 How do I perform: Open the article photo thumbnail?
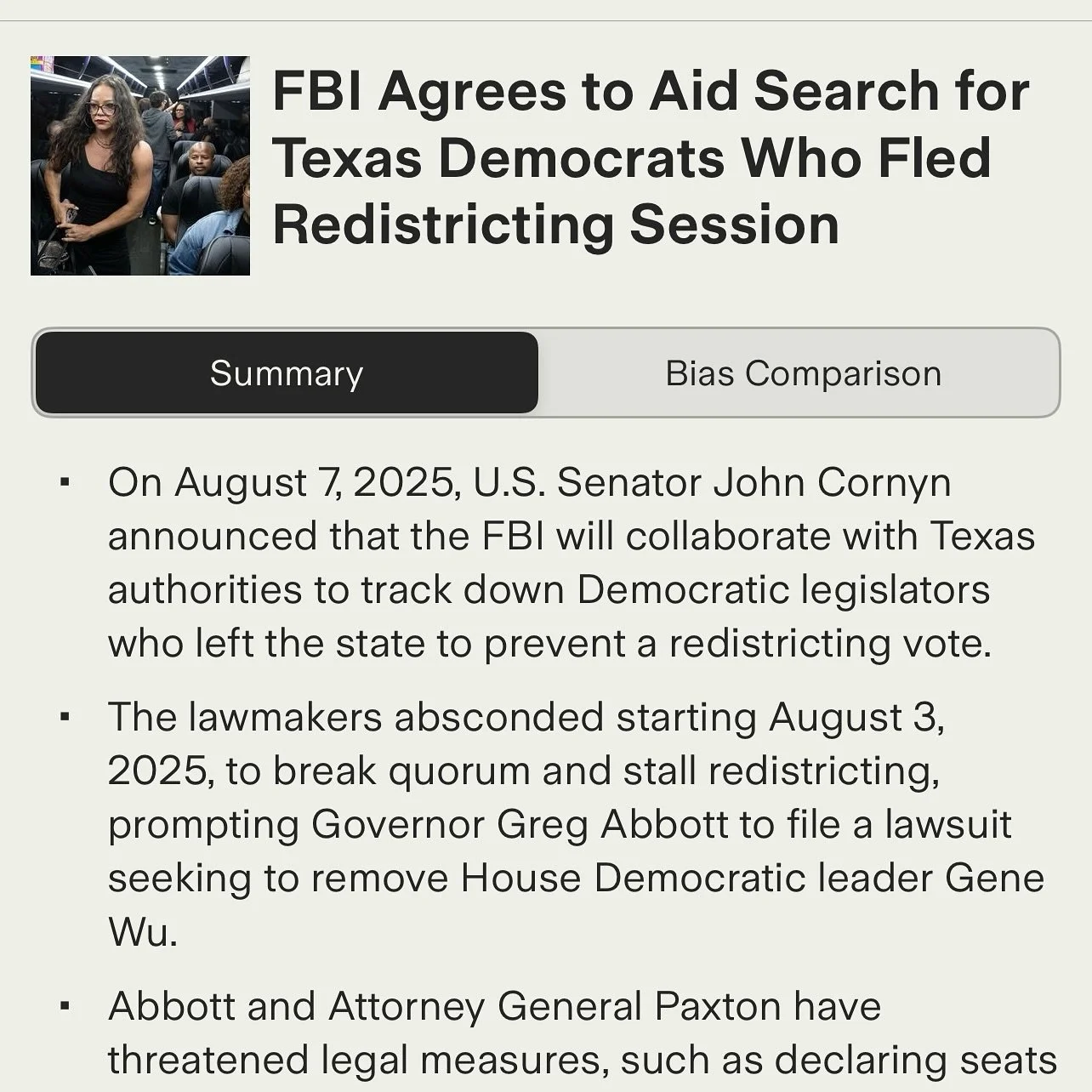[x=140, y=166]
